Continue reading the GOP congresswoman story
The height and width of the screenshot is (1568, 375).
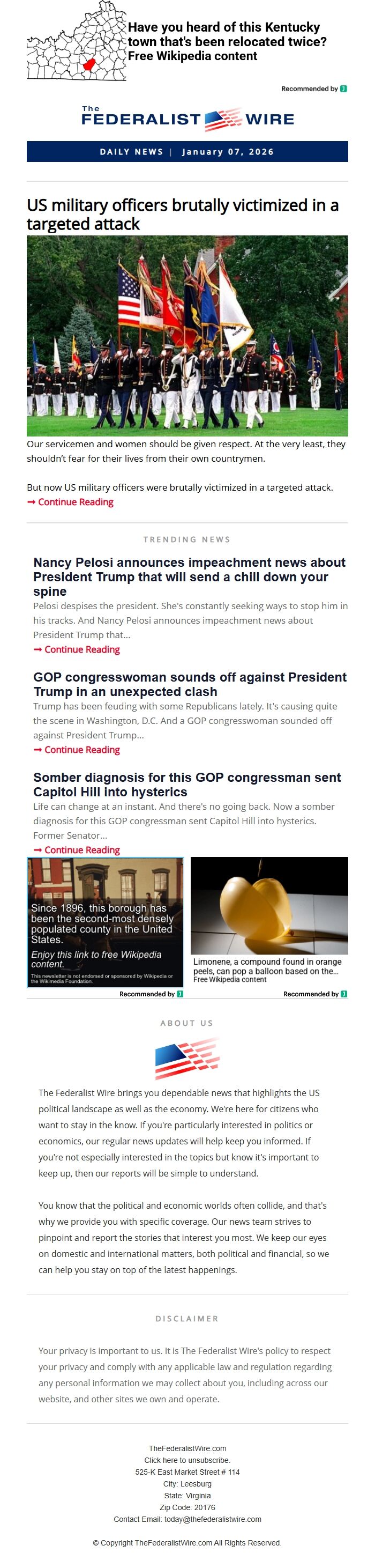point(81,749)
